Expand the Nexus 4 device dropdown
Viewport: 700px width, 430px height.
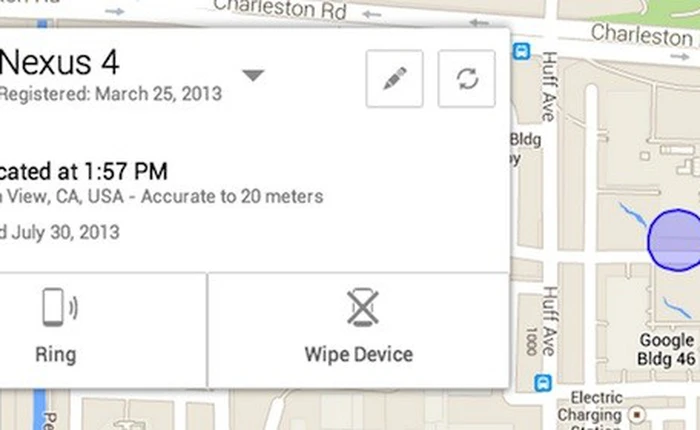click(253, 76)
